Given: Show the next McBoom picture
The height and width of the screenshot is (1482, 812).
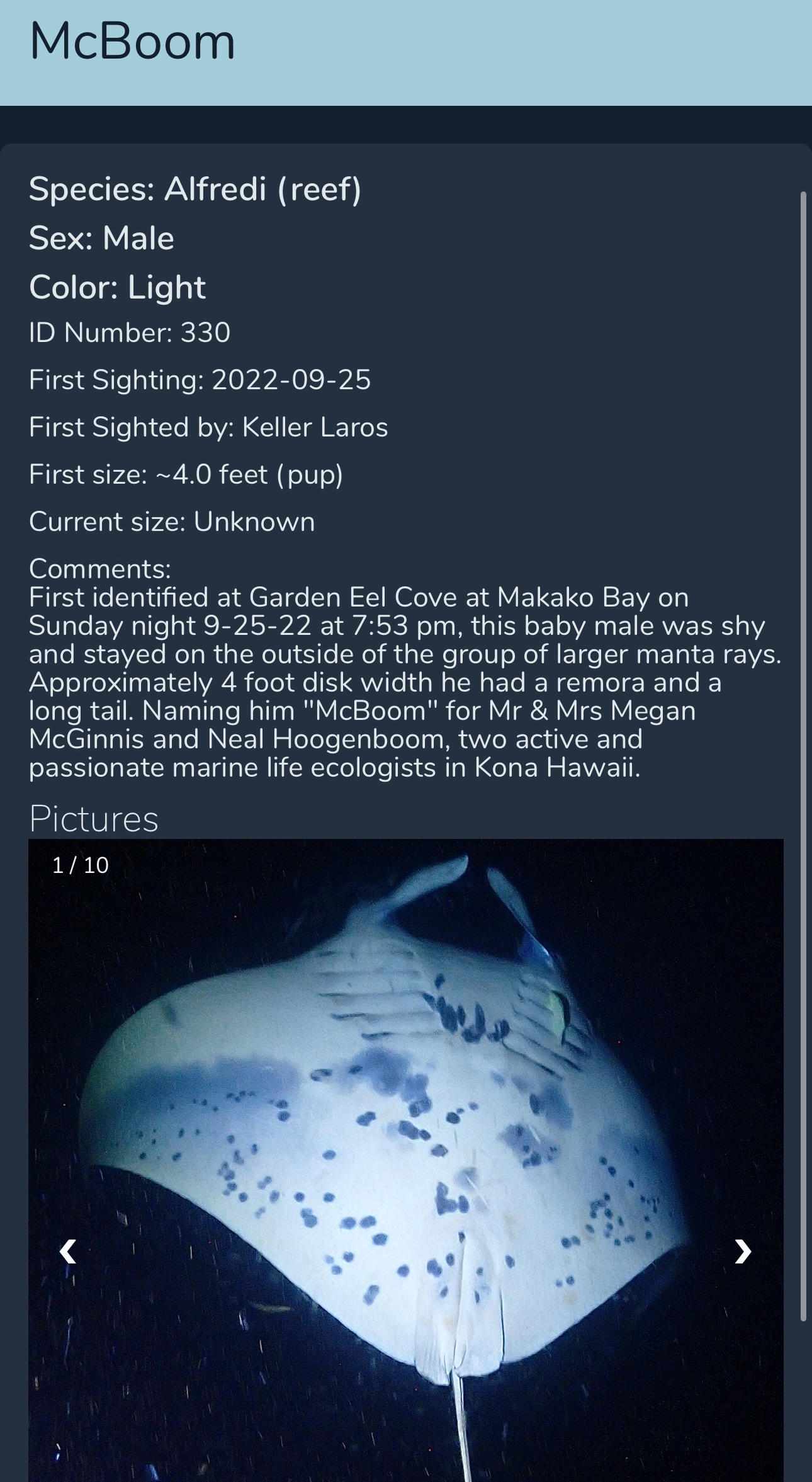Looking at the screenshot, I should (743, 1251).
